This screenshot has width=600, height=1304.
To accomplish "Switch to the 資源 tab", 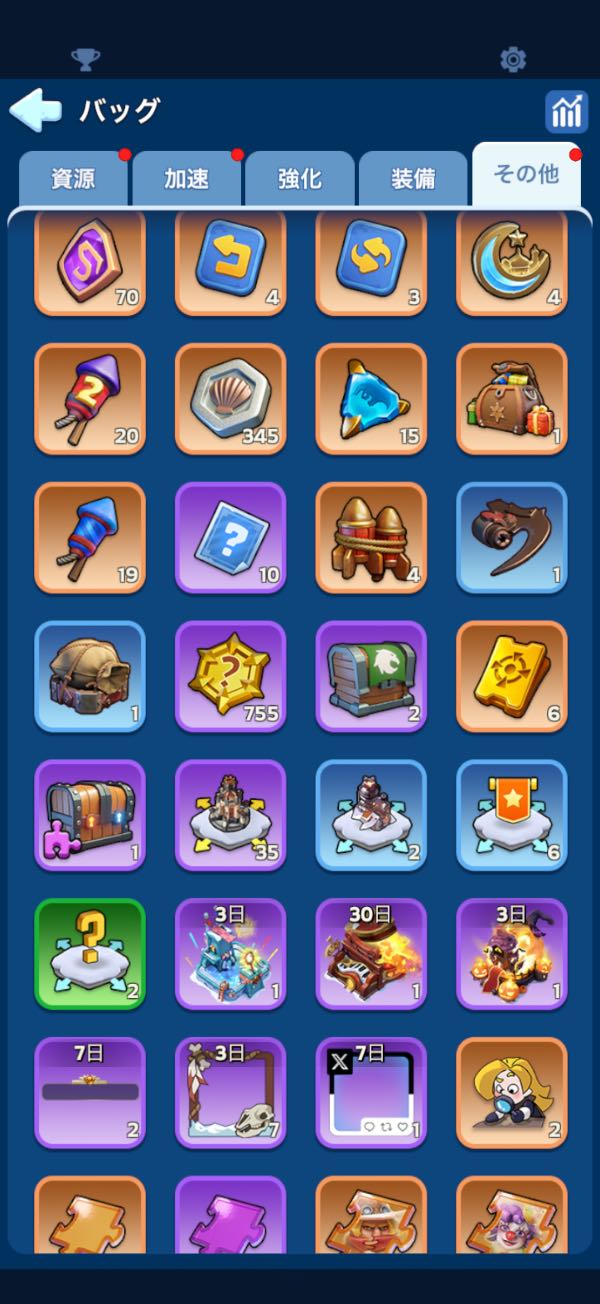I will (x=73, y=179).
